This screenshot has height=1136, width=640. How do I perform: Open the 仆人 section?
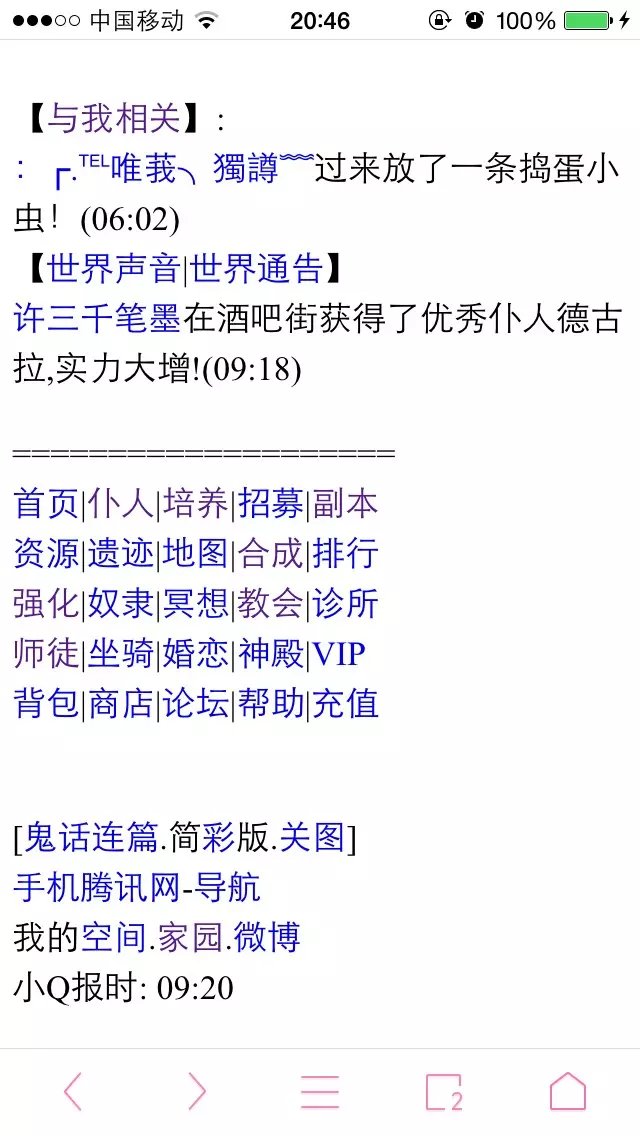(x=121, y=503)
